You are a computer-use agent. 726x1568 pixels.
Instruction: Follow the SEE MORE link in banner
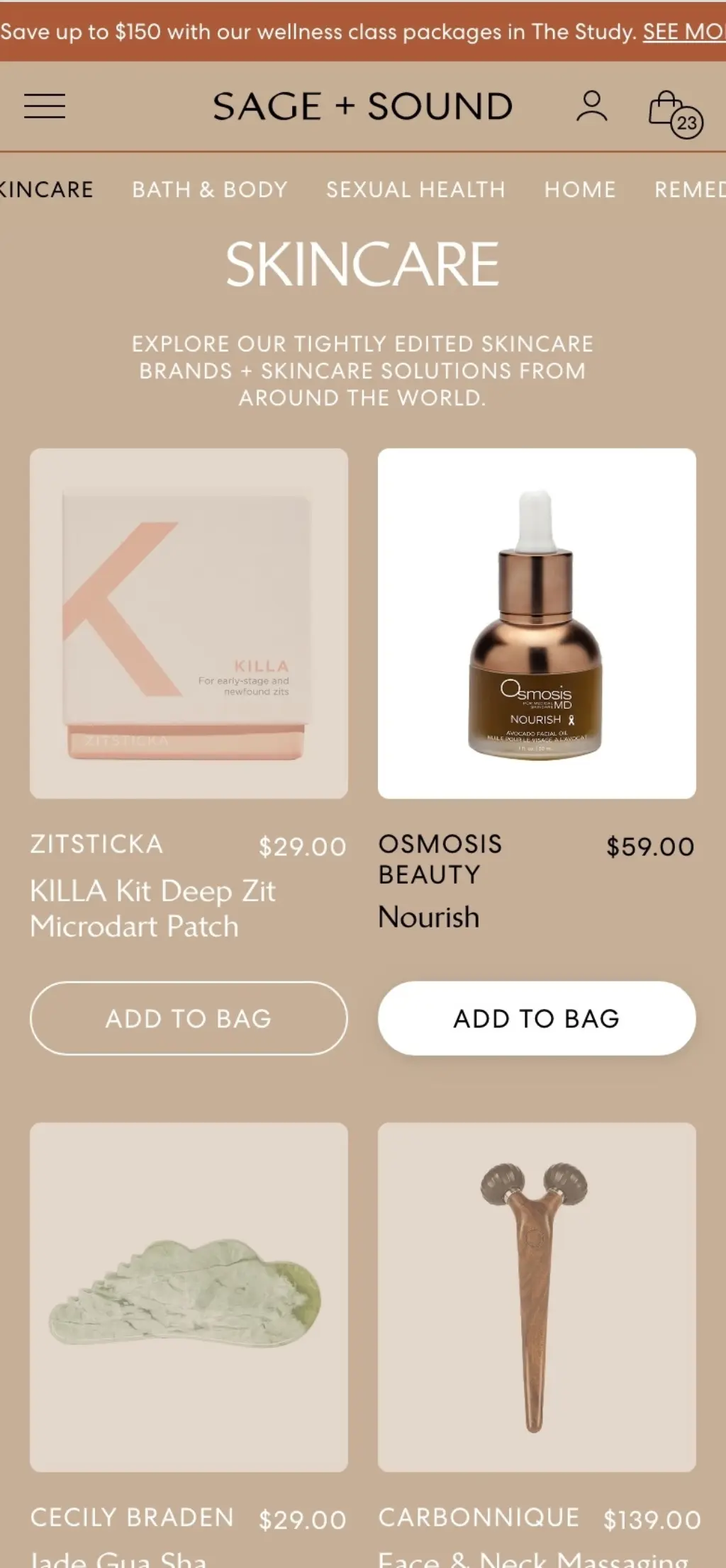pyautogui.click(x=684, y=32)
